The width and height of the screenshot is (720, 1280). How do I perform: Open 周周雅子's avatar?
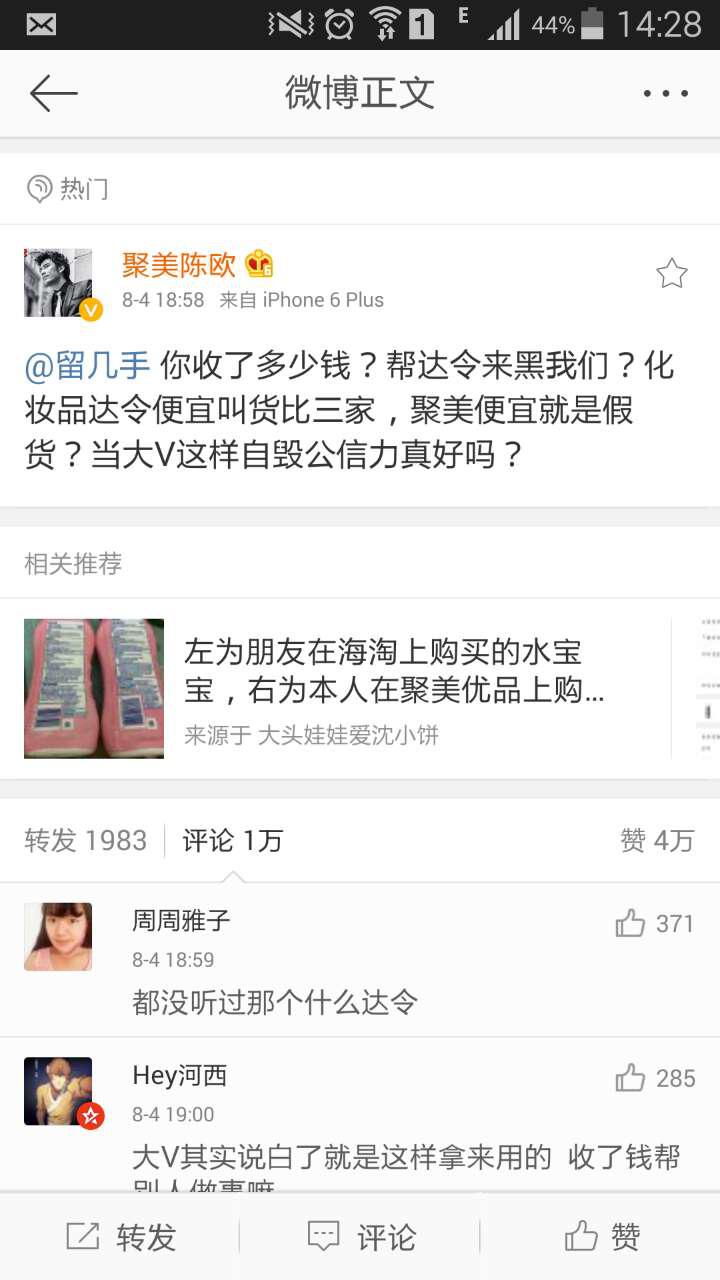click(58, 937)
